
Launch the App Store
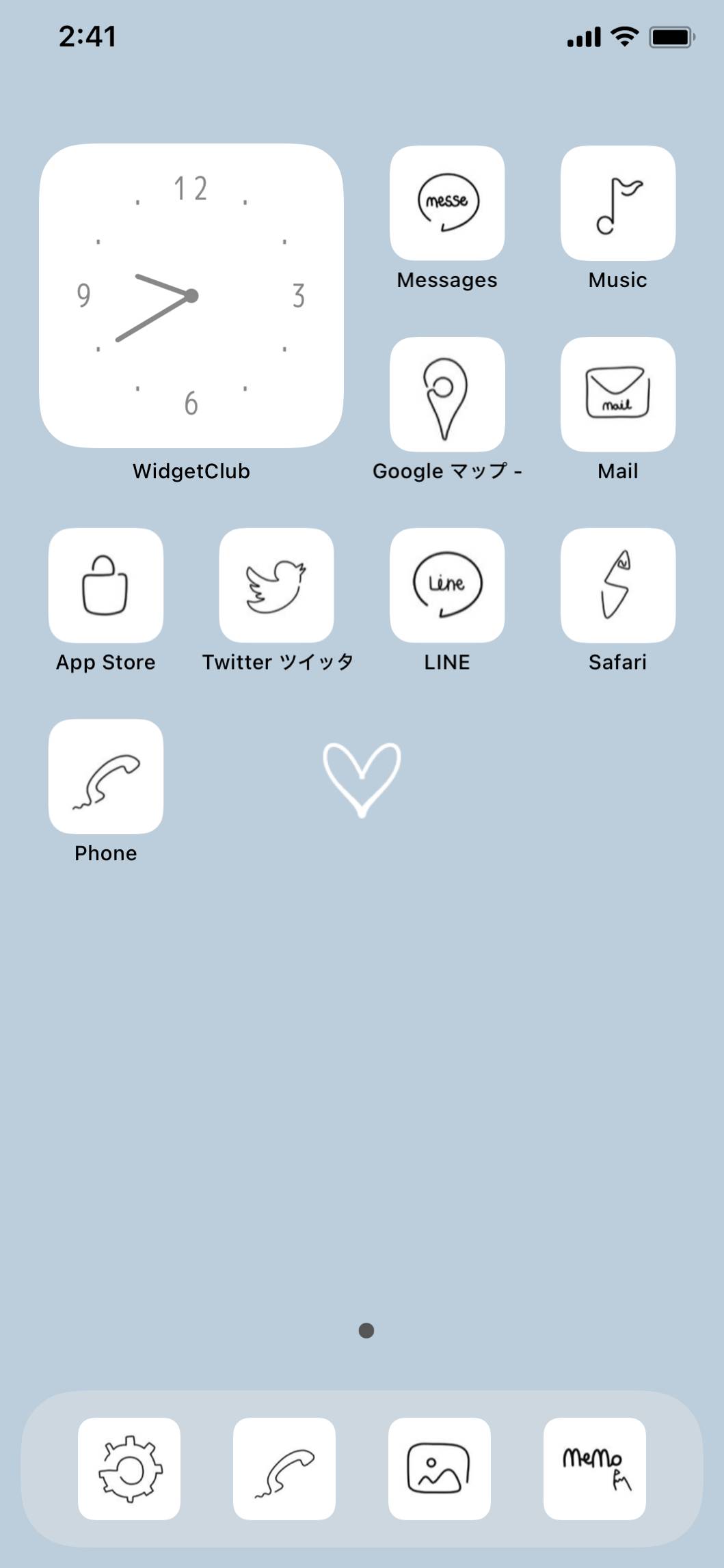click(106, 586)
